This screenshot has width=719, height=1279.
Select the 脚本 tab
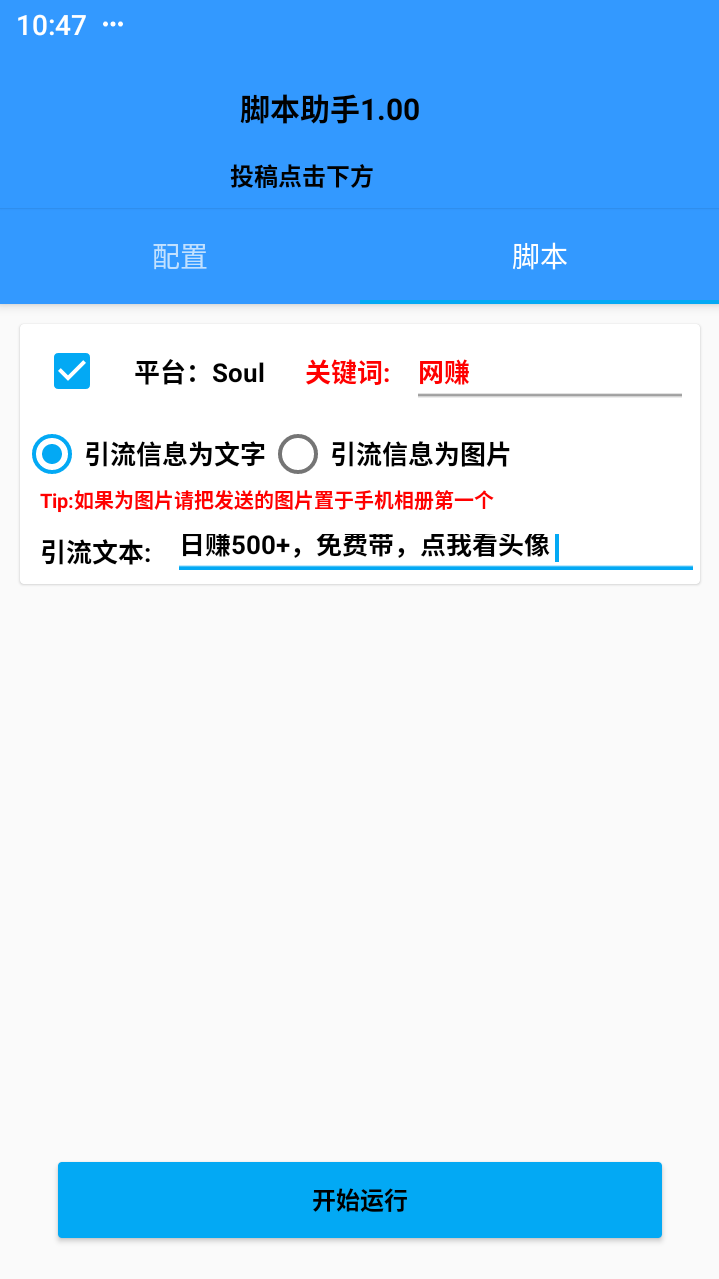point(539,257)
